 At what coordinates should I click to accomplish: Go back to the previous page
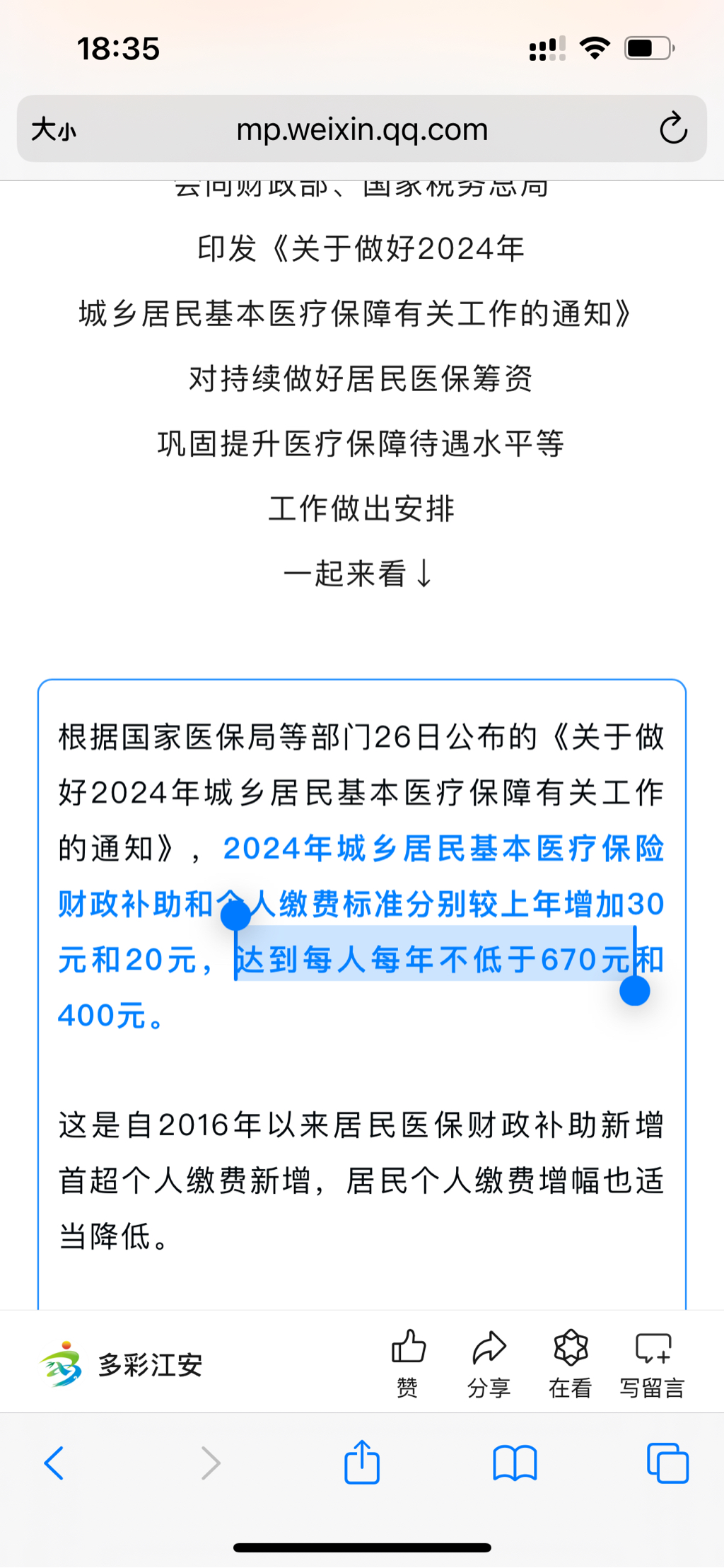[54, 1463]
